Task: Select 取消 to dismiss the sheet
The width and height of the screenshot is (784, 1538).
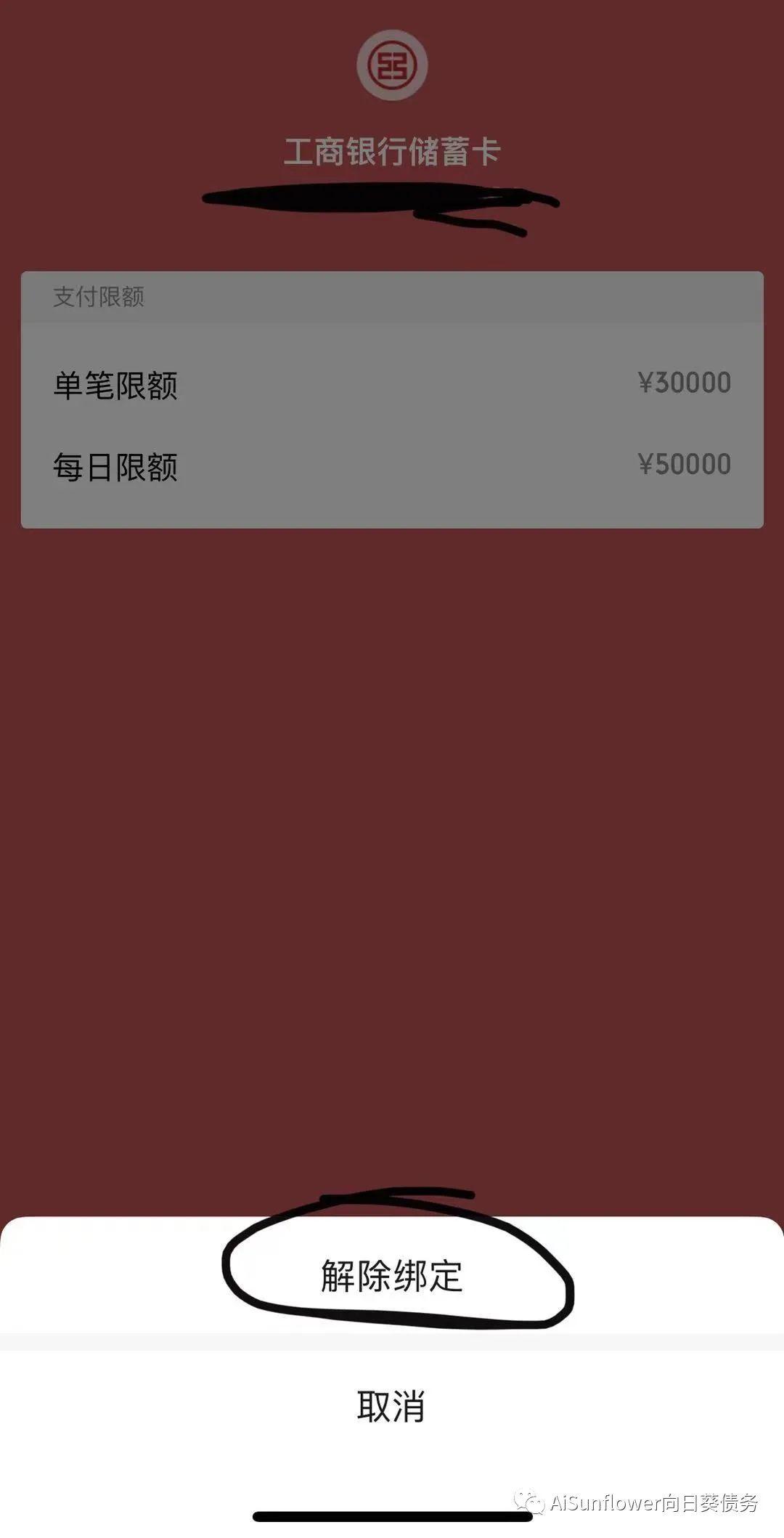Action: 392,1407
